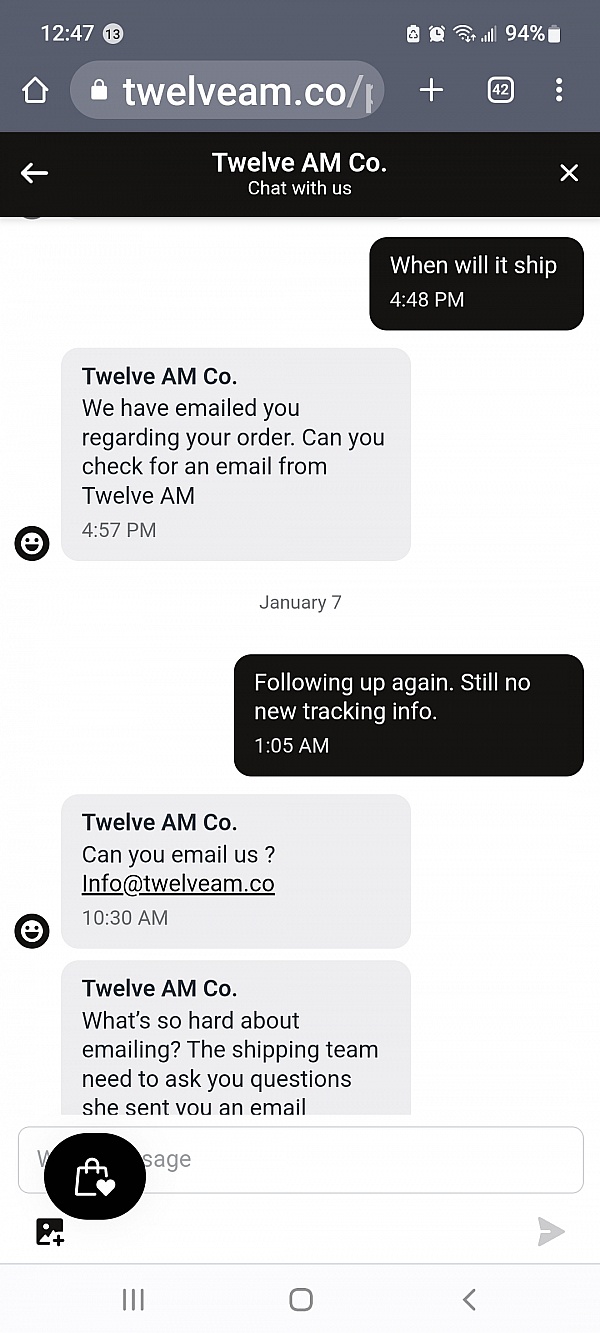Tap the system back button

469,1299
